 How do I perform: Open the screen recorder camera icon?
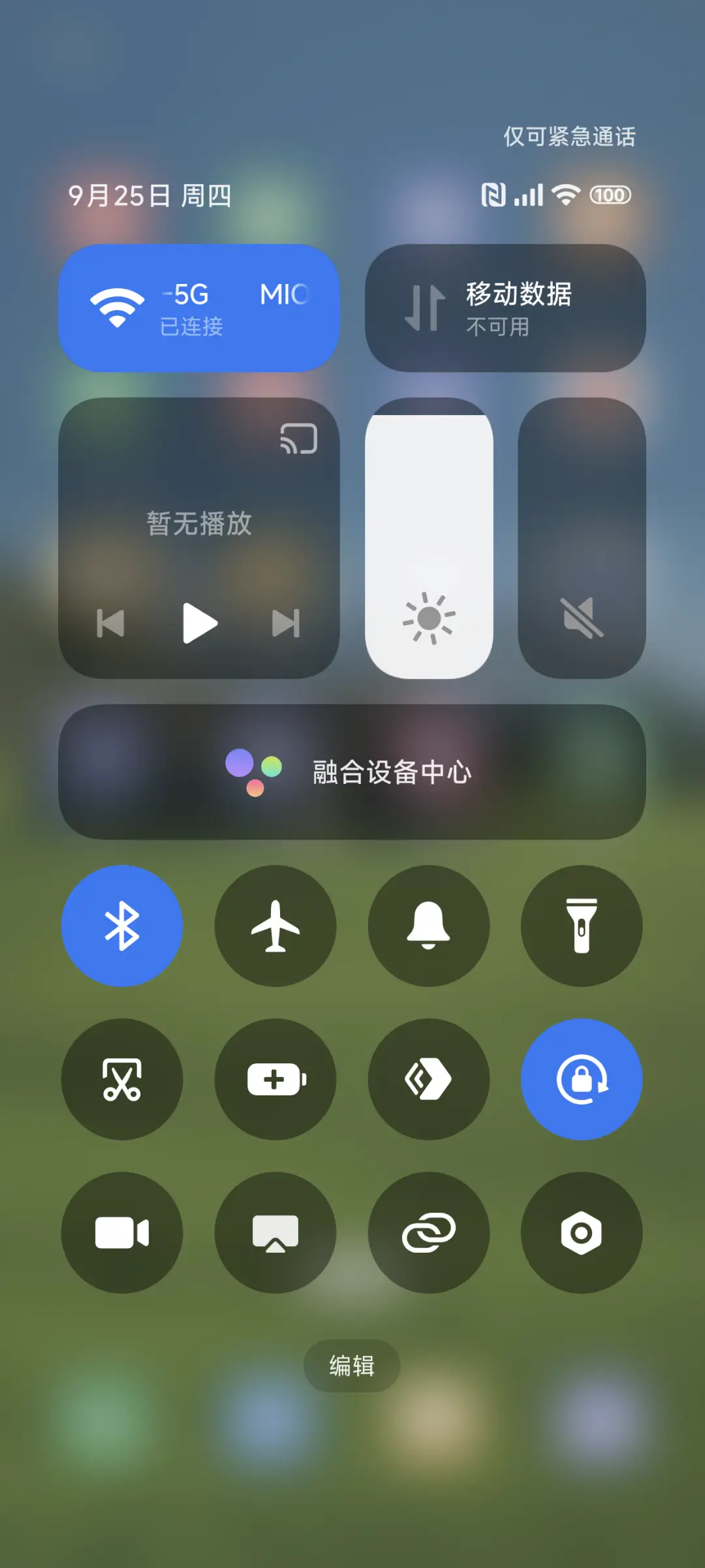(122, 1232)
